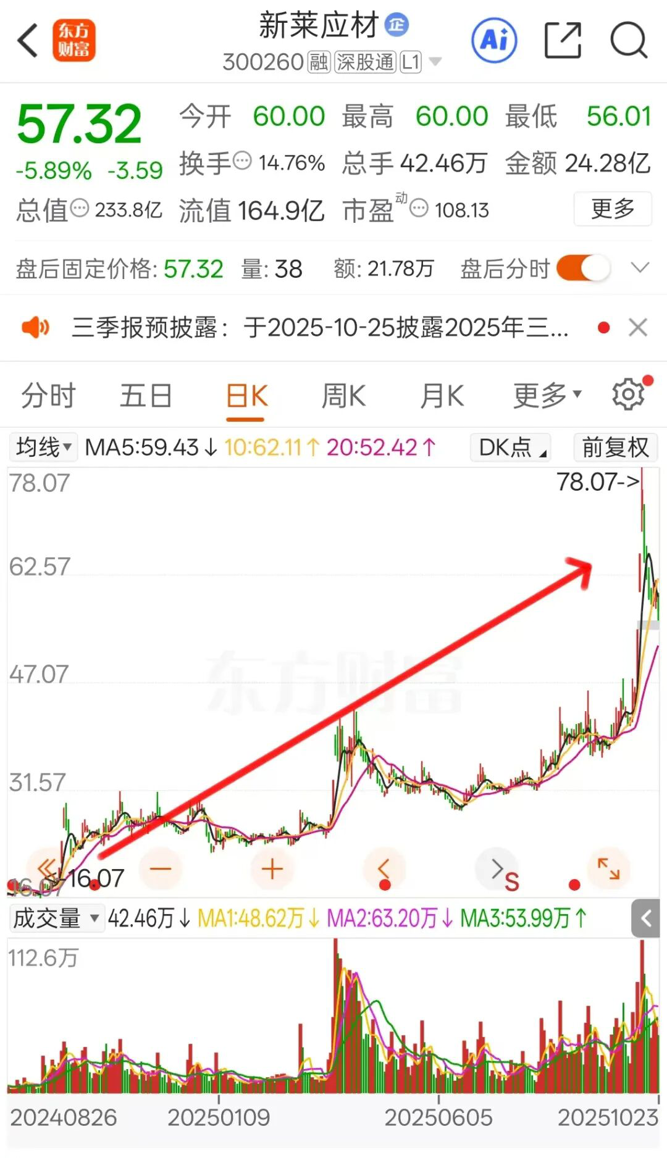
Task: Open the 成交量 indicator dropdown
Action: [56, 917]
